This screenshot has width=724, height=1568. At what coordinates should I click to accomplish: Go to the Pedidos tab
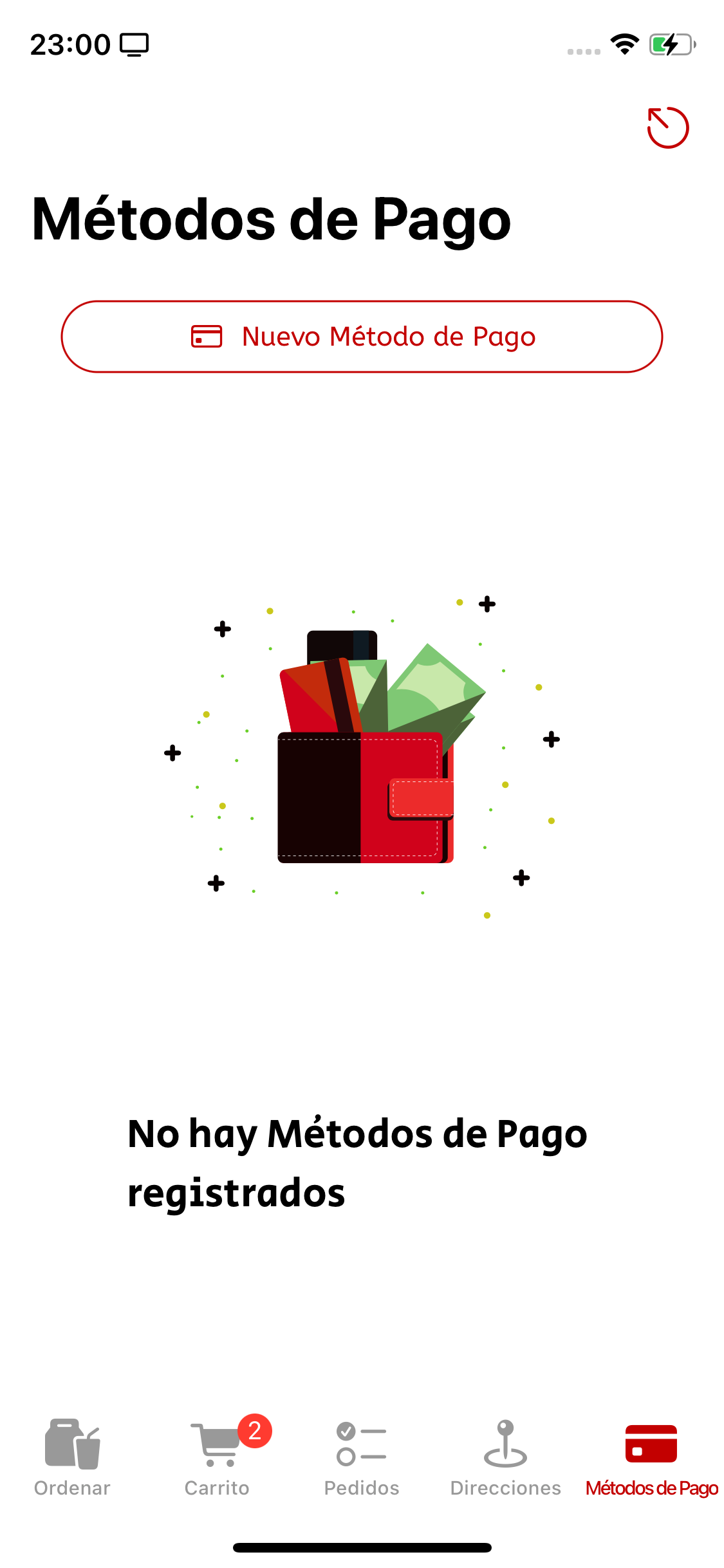(x=362, y=1457)
